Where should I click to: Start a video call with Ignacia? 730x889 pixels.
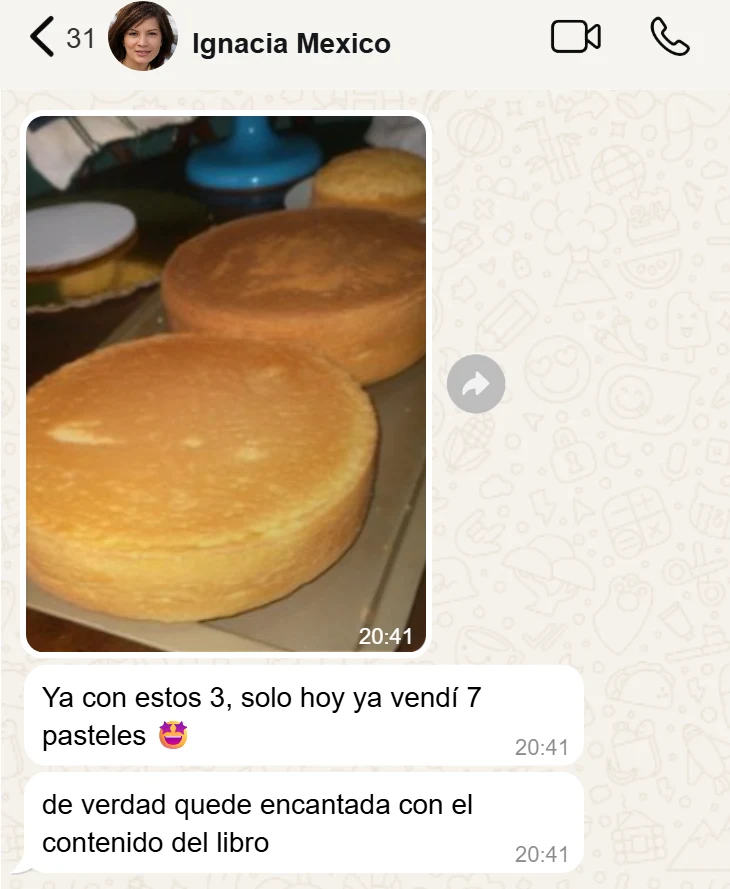pos(575,38)
